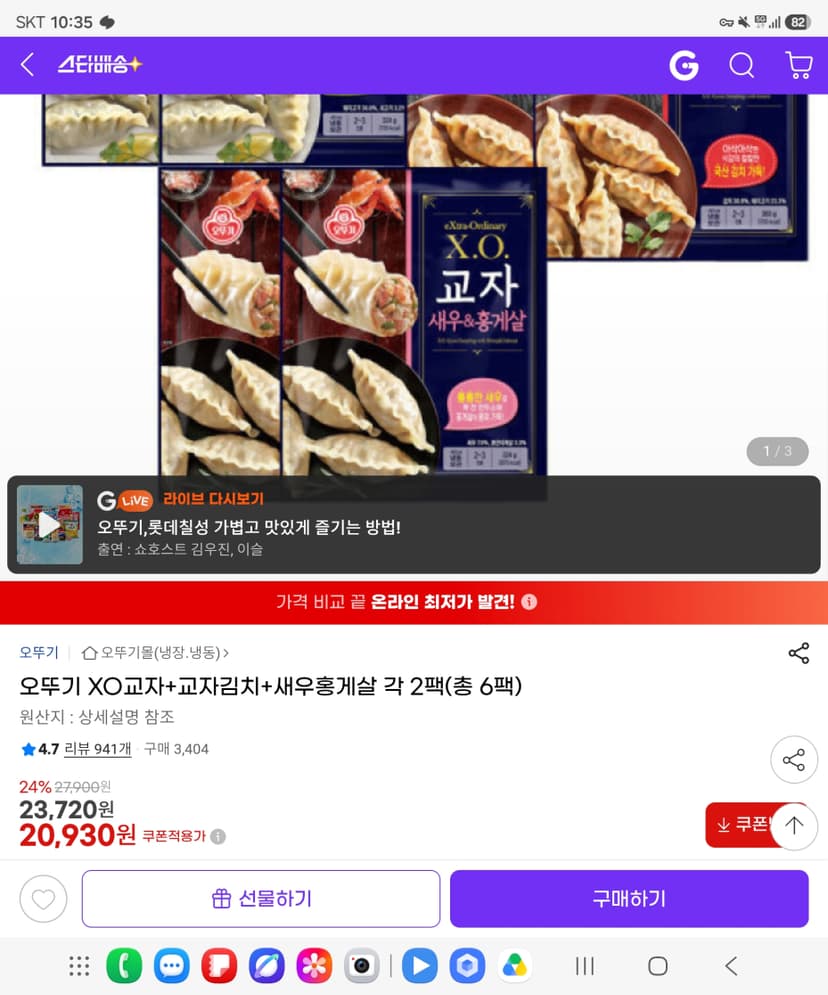Jump to top with the up arrow
Screen dimensions: 828x995
(x=794, y=826)
